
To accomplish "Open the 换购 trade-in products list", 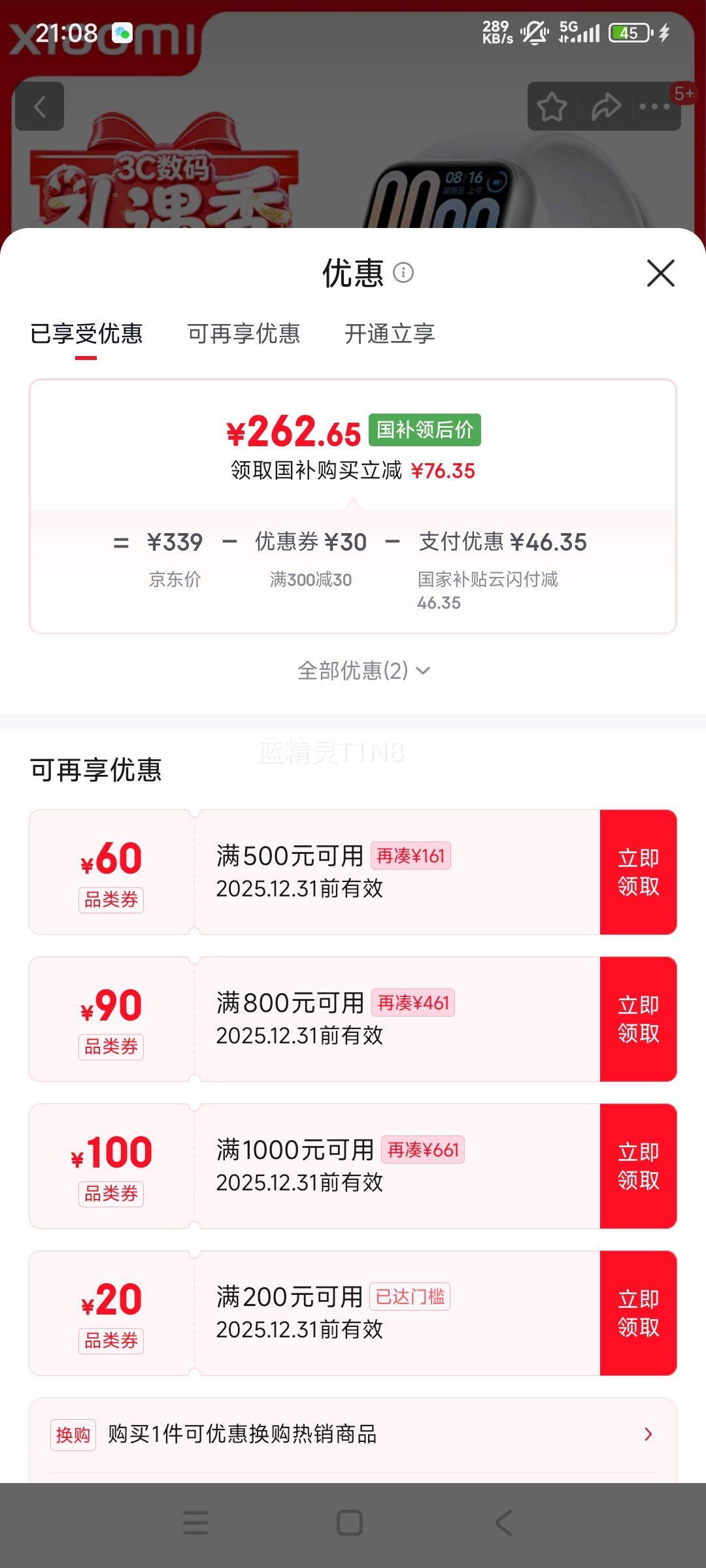I will 353,1435.
